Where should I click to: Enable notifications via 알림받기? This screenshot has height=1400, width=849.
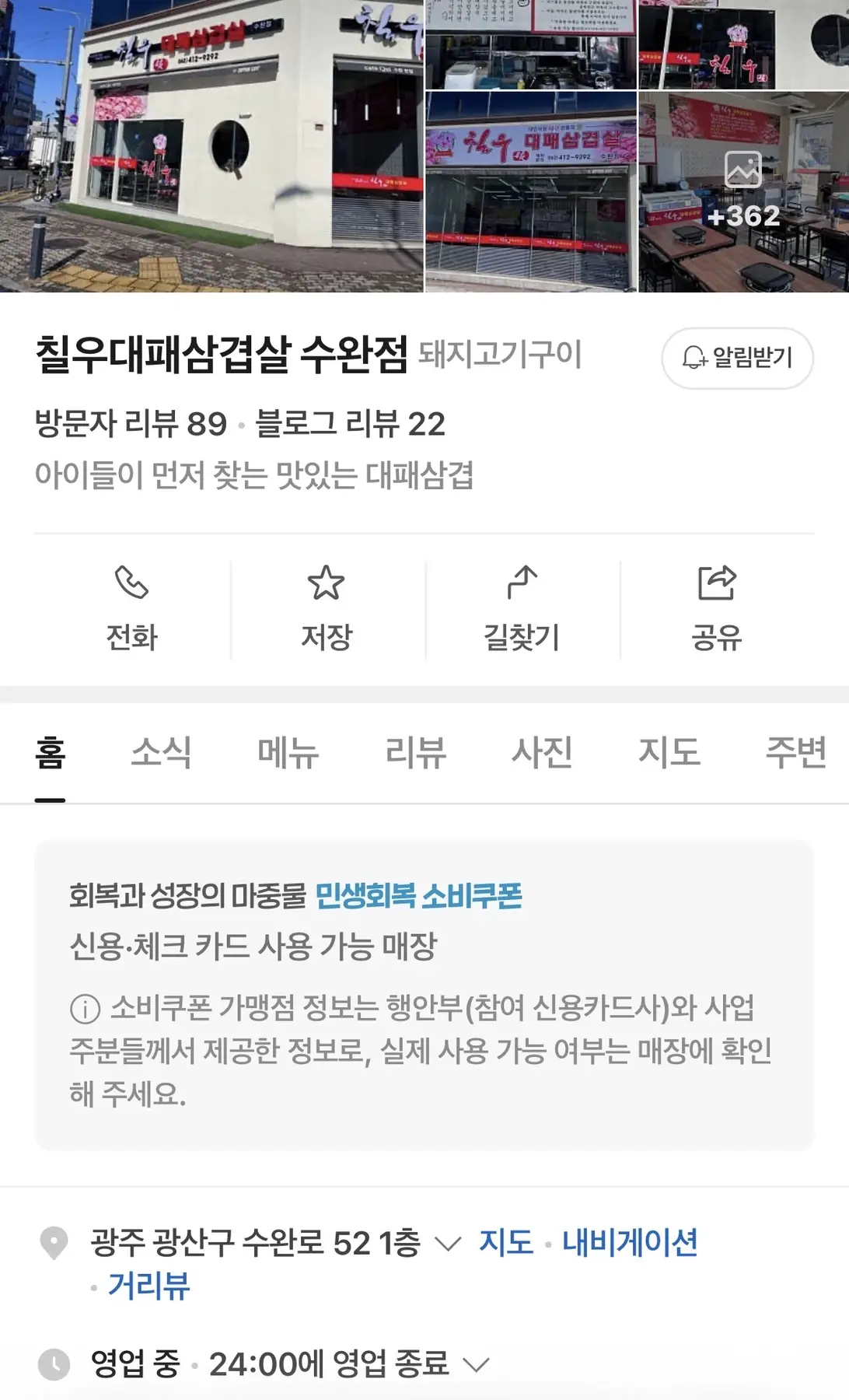point(735,359)
